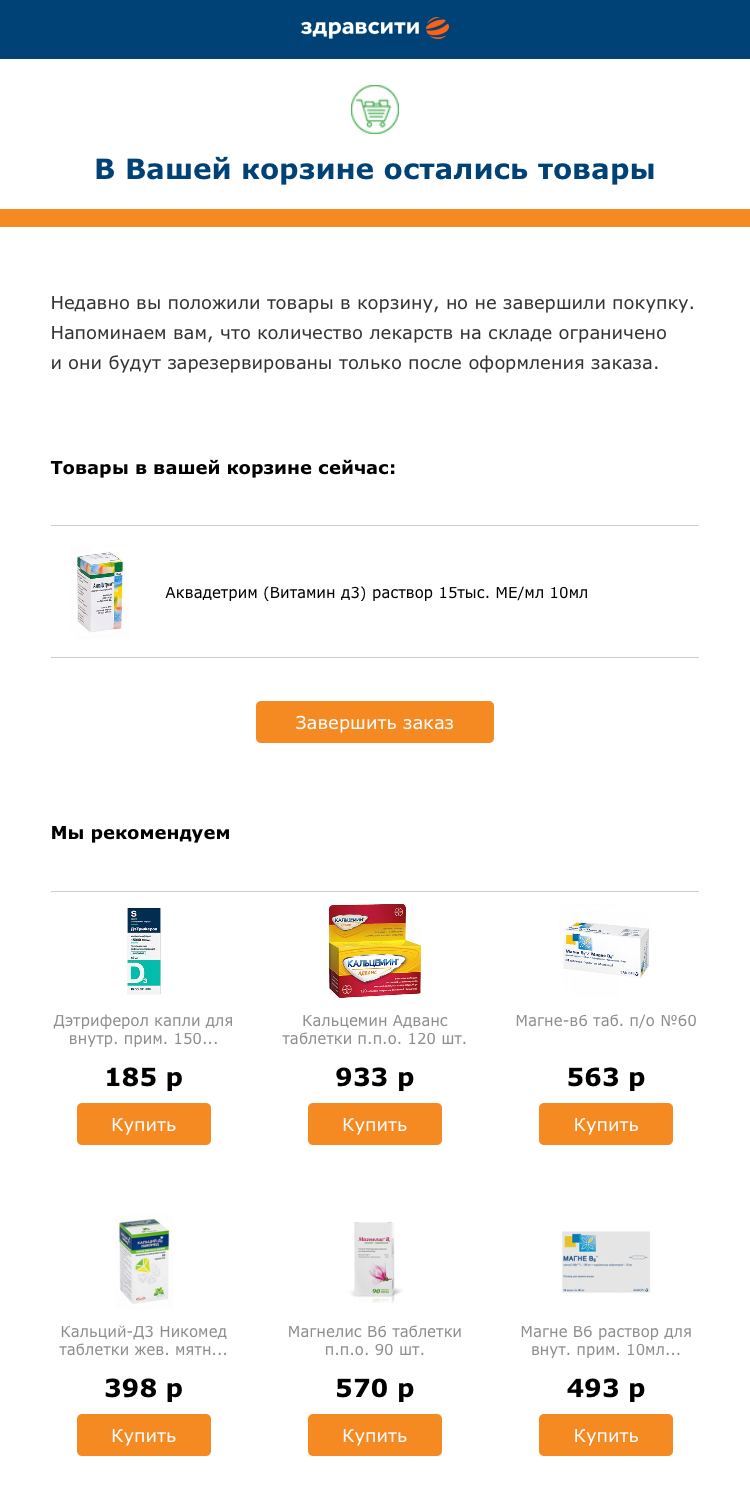This screenshot has width=750, height=1499.
Task: Open the Кальций-Д3 Никомед product image
Action: click(x=143, y=1261)
